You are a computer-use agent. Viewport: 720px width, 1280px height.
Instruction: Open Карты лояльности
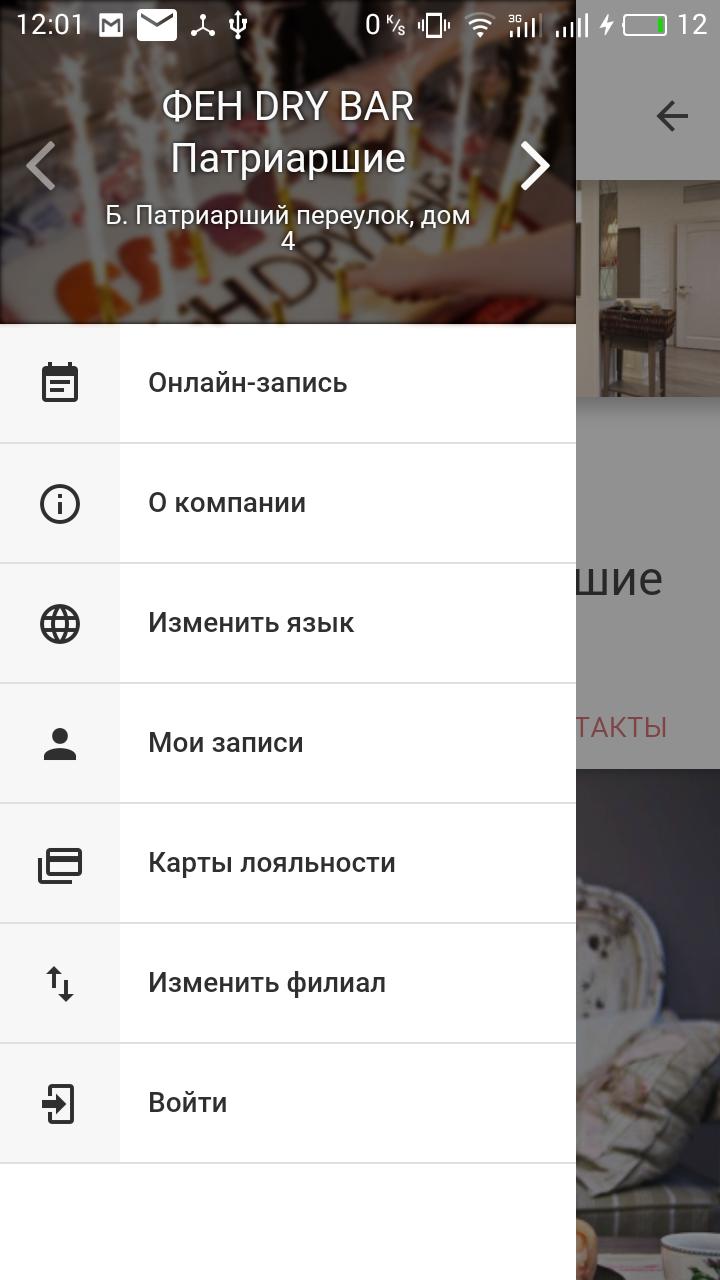[288, 863]
